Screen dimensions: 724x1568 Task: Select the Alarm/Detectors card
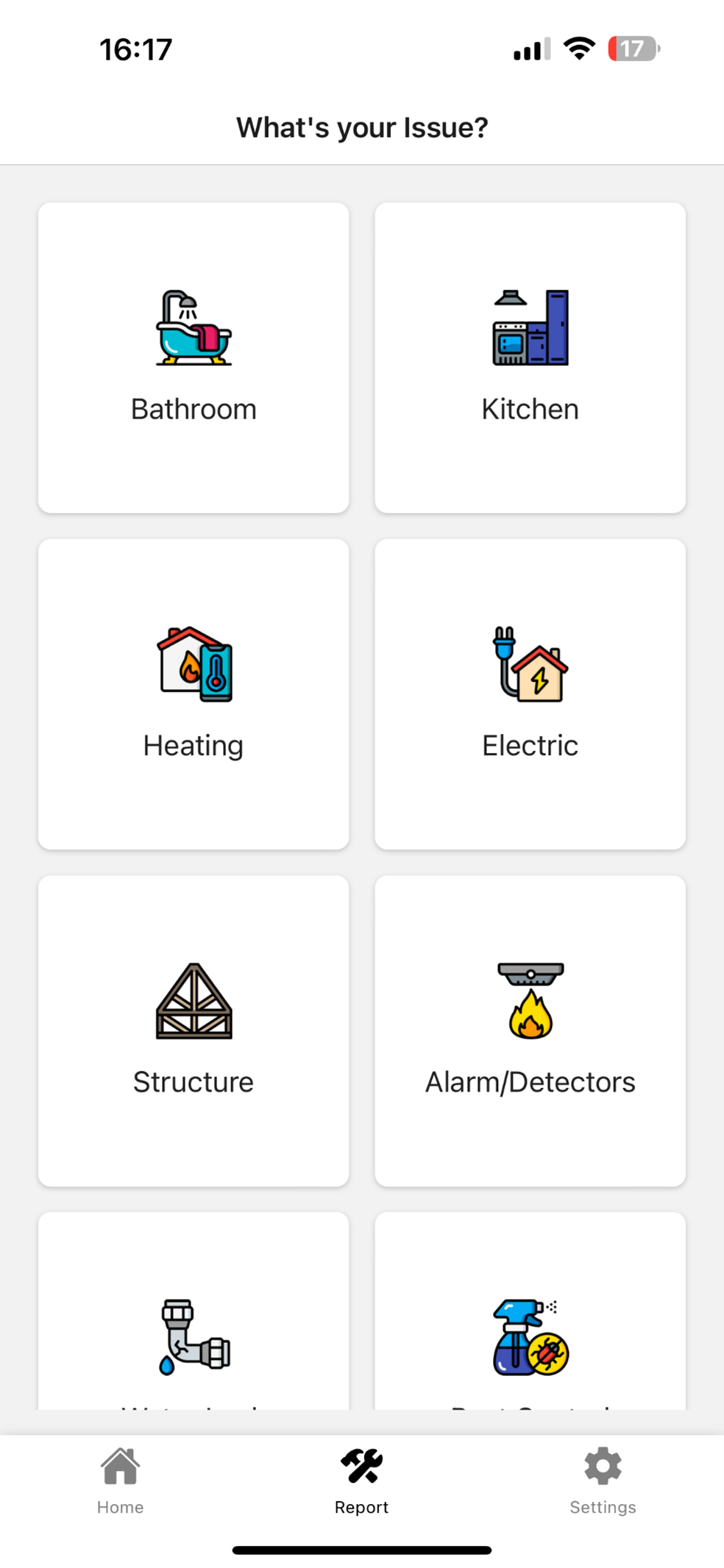point(530,1030)
